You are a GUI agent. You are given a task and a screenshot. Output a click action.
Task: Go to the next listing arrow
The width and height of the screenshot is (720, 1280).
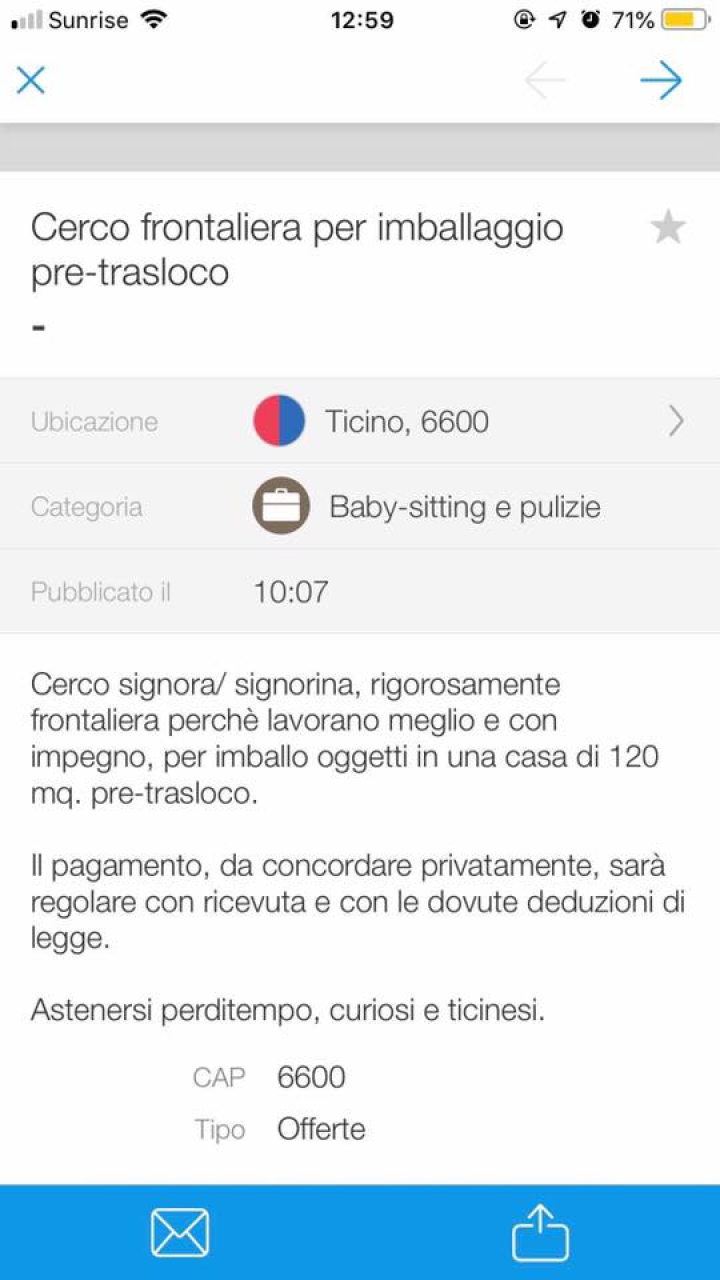[x=661, y=81]
